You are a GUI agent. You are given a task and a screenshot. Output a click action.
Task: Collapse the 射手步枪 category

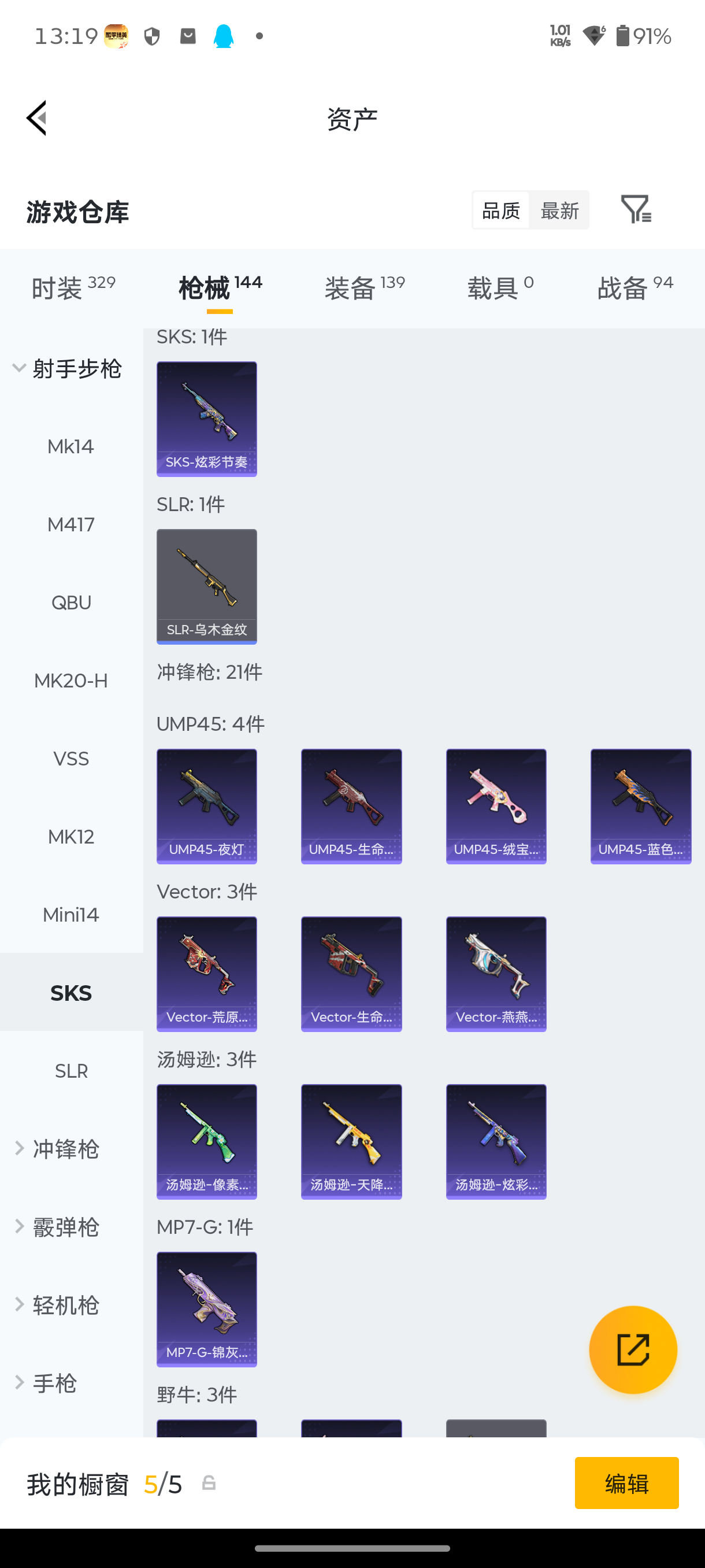(69, 369)
